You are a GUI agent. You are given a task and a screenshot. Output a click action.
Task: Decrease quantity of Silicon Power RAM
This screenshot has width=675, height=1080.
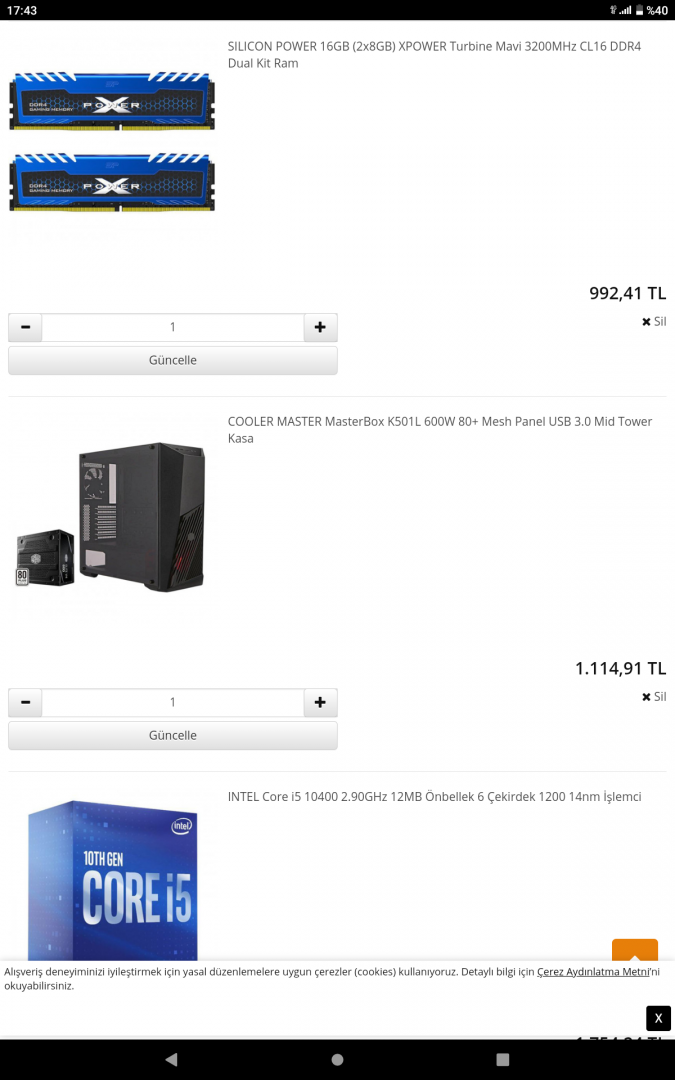pyautogui.click(x=25, y=327)
